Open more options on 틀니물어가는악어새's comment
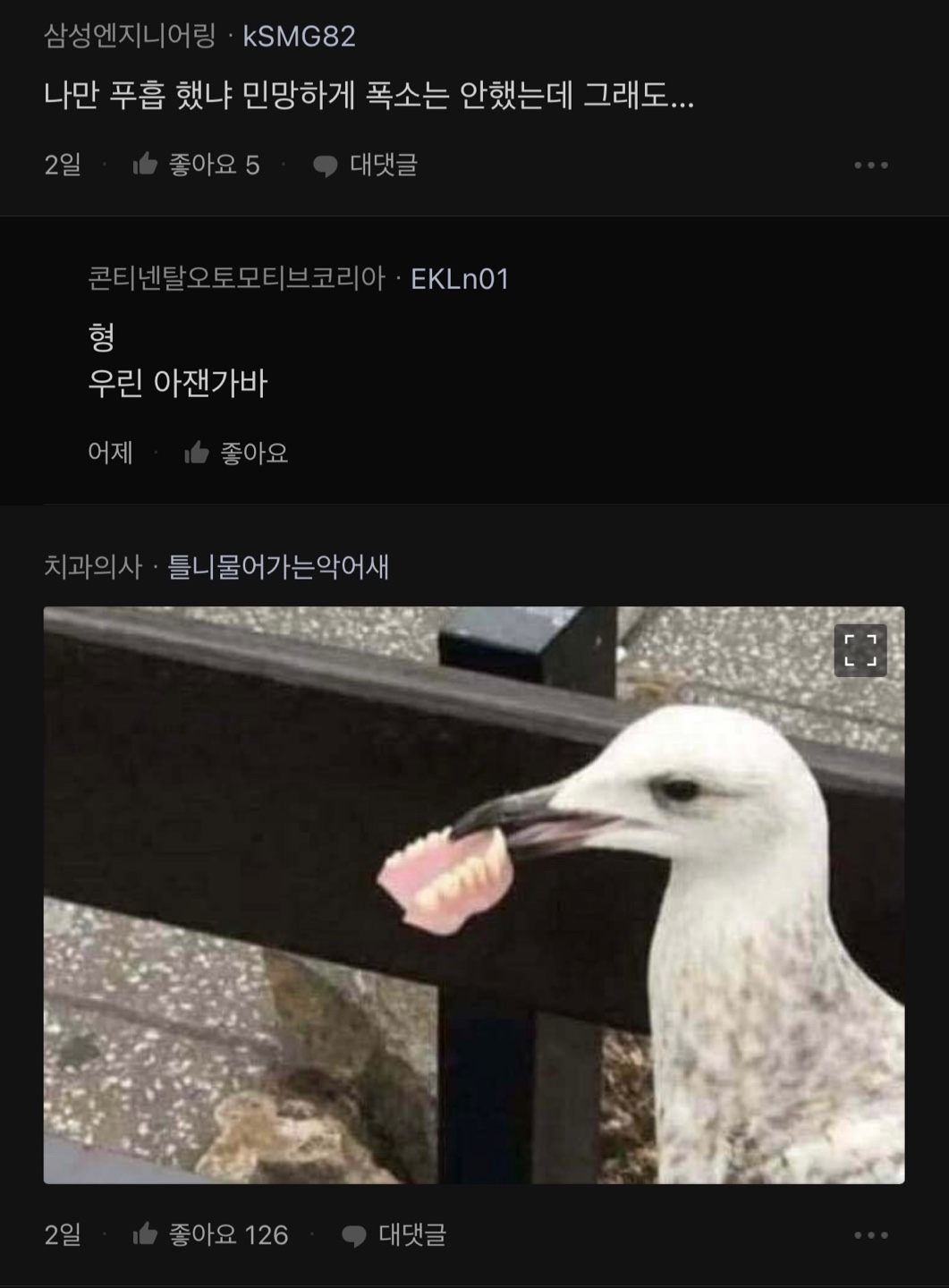 870,1235
